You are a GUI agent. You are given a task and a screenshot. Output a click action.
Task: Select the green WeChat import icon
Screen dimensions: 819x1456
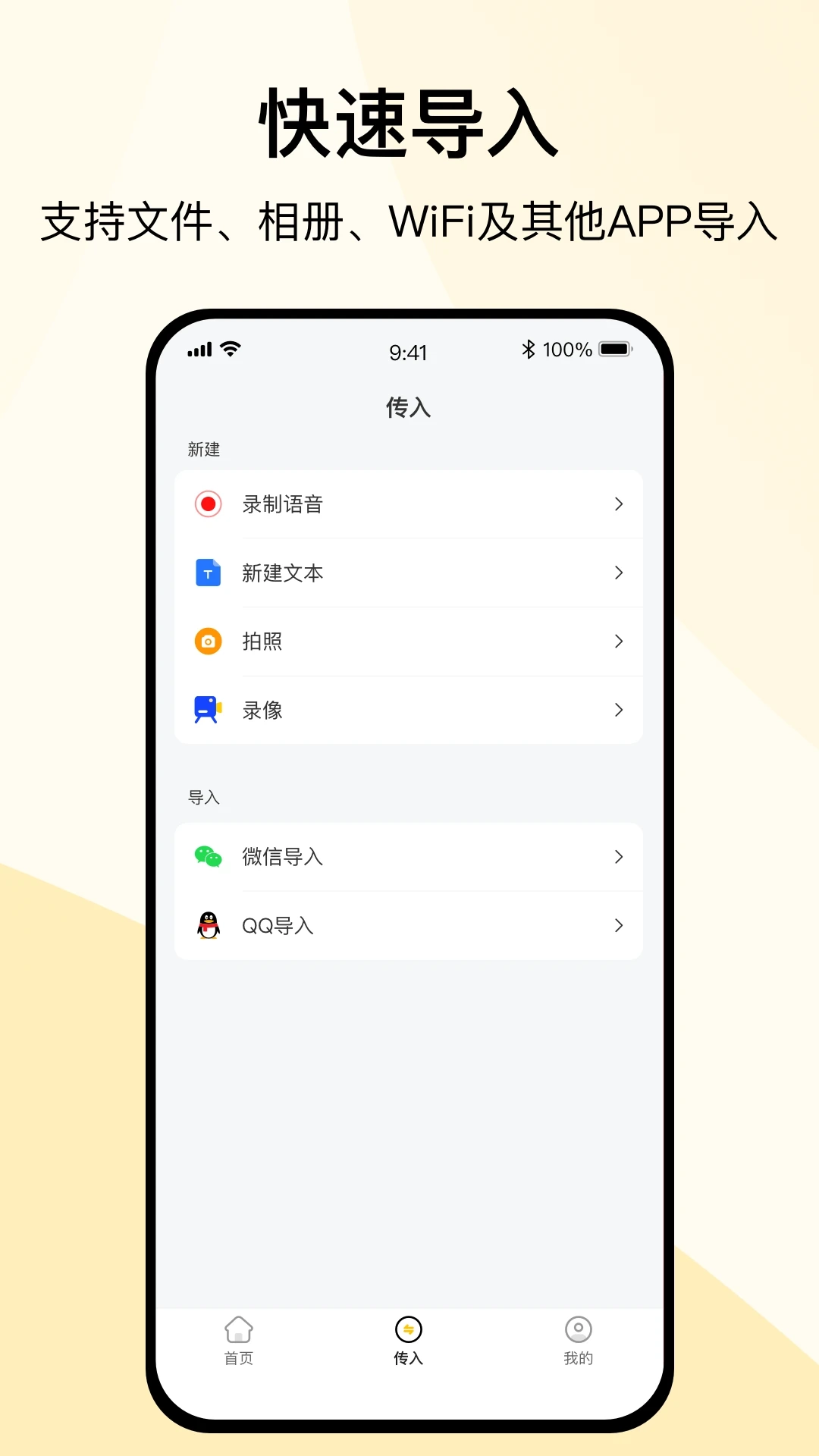(207, 858)
